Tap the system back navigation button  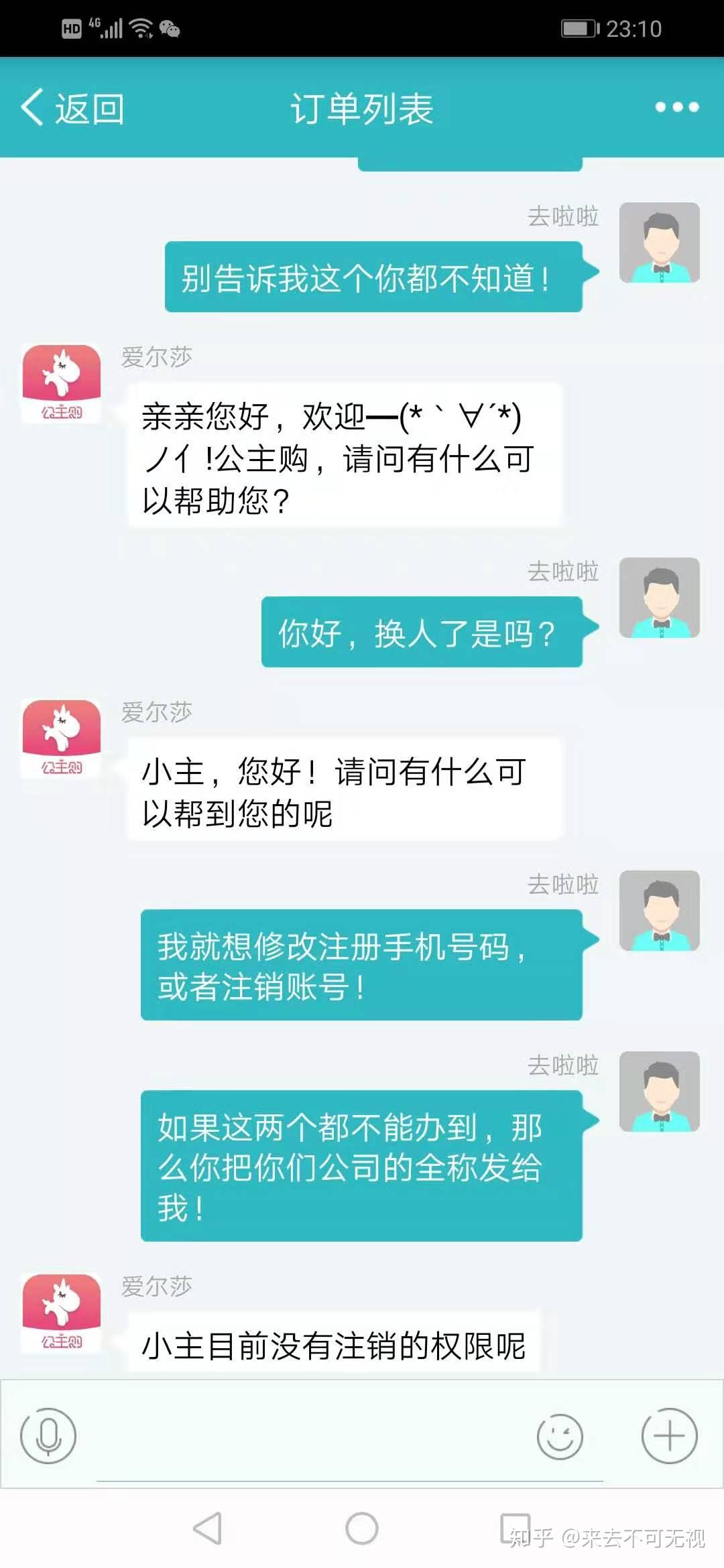point(207,1528)
